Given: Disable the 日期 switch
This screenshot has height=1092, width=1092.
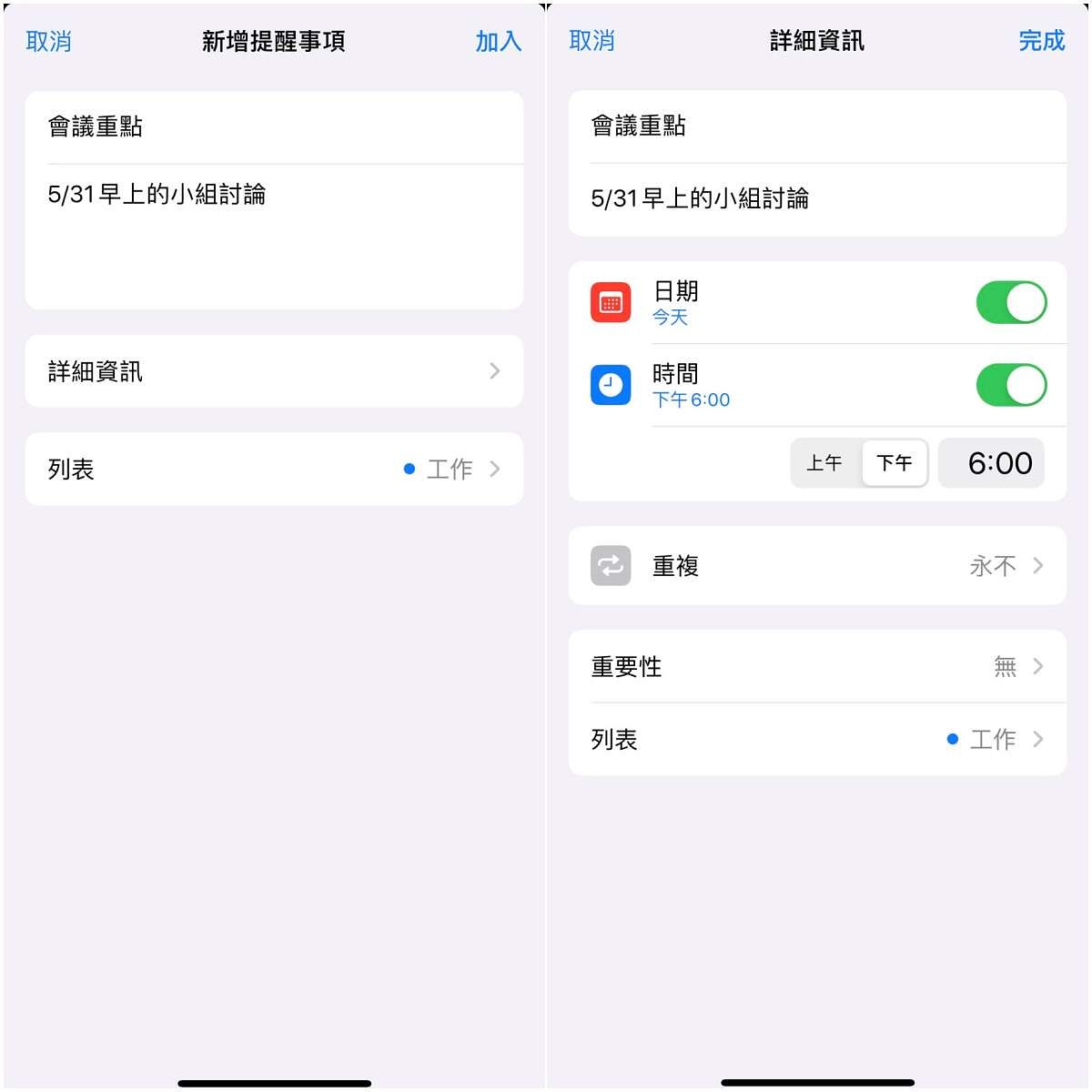Looking at the screenshot, I should 1011,303.
